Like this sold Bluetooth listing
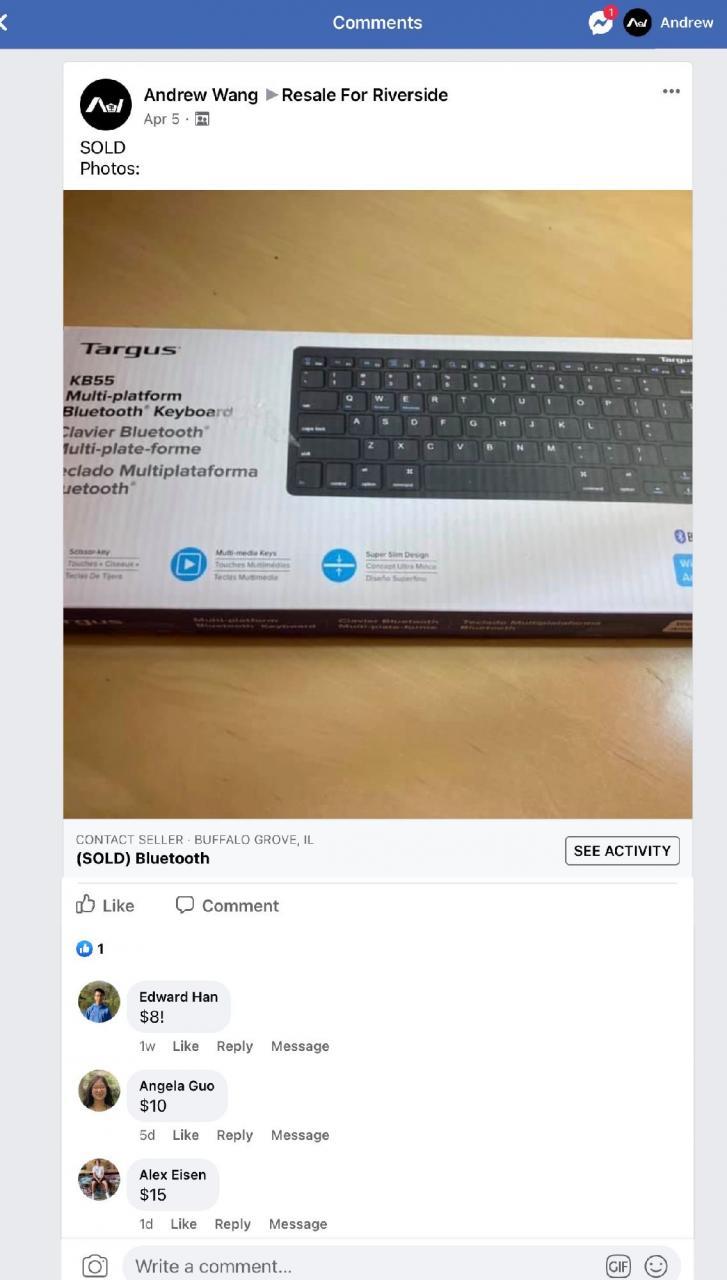Image resolution: width=727 pixels, height=1280 pixels. [105, 905]
